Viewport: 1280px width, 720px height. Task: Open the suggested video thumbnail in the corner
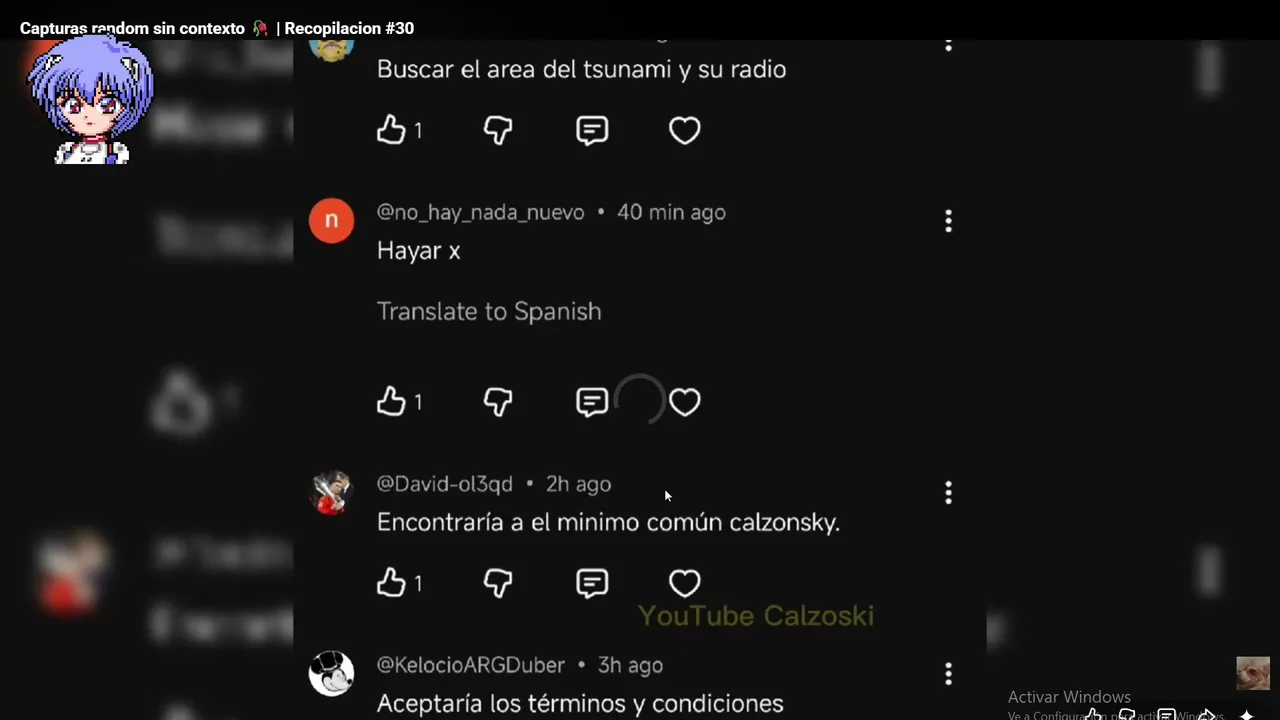coord(1253,673)
